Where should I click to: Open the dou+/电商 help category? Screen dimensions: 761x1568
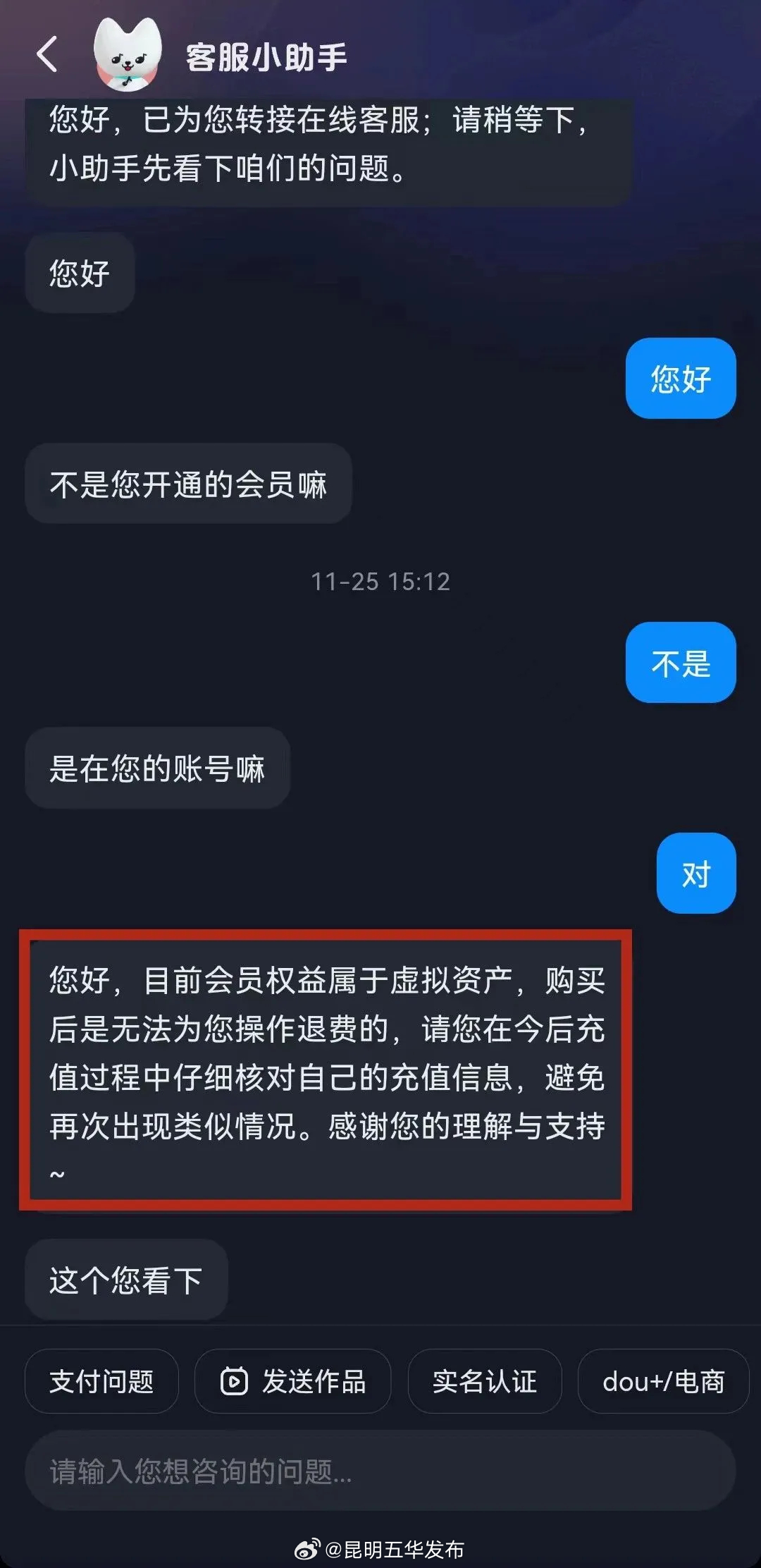tap(663, 1381)
